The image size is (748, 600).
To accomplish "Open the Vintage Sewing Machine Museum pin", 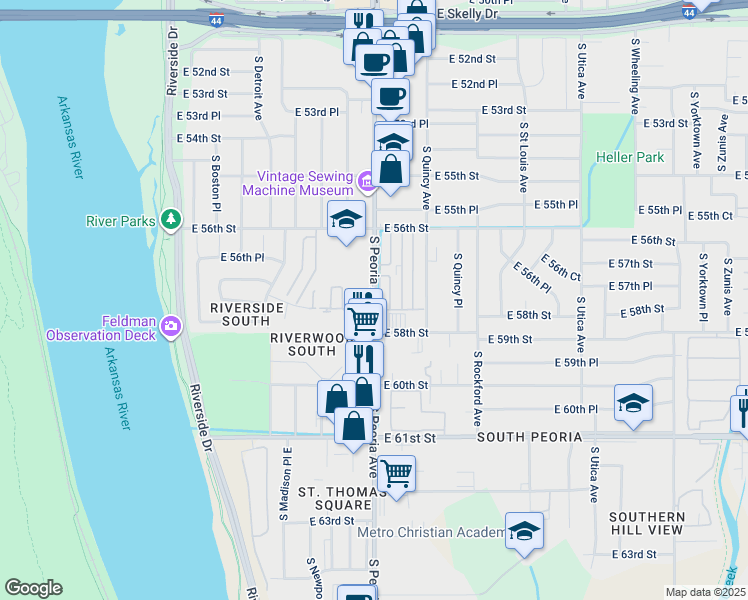I will pyautogui.click(x=367, y=183).
